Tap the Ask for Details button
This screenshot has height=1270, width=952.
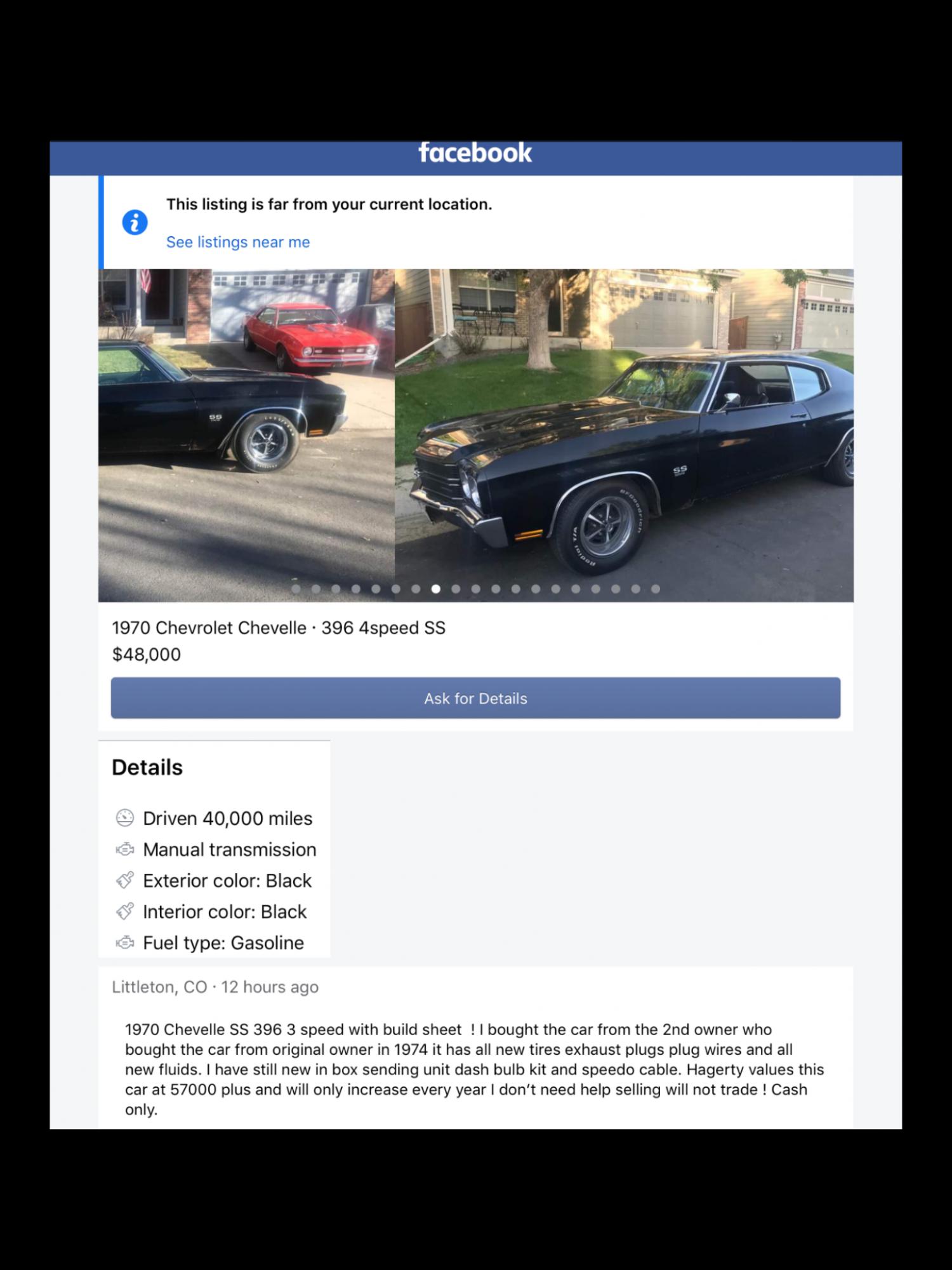pyautogui.click(x=475, y=698)
